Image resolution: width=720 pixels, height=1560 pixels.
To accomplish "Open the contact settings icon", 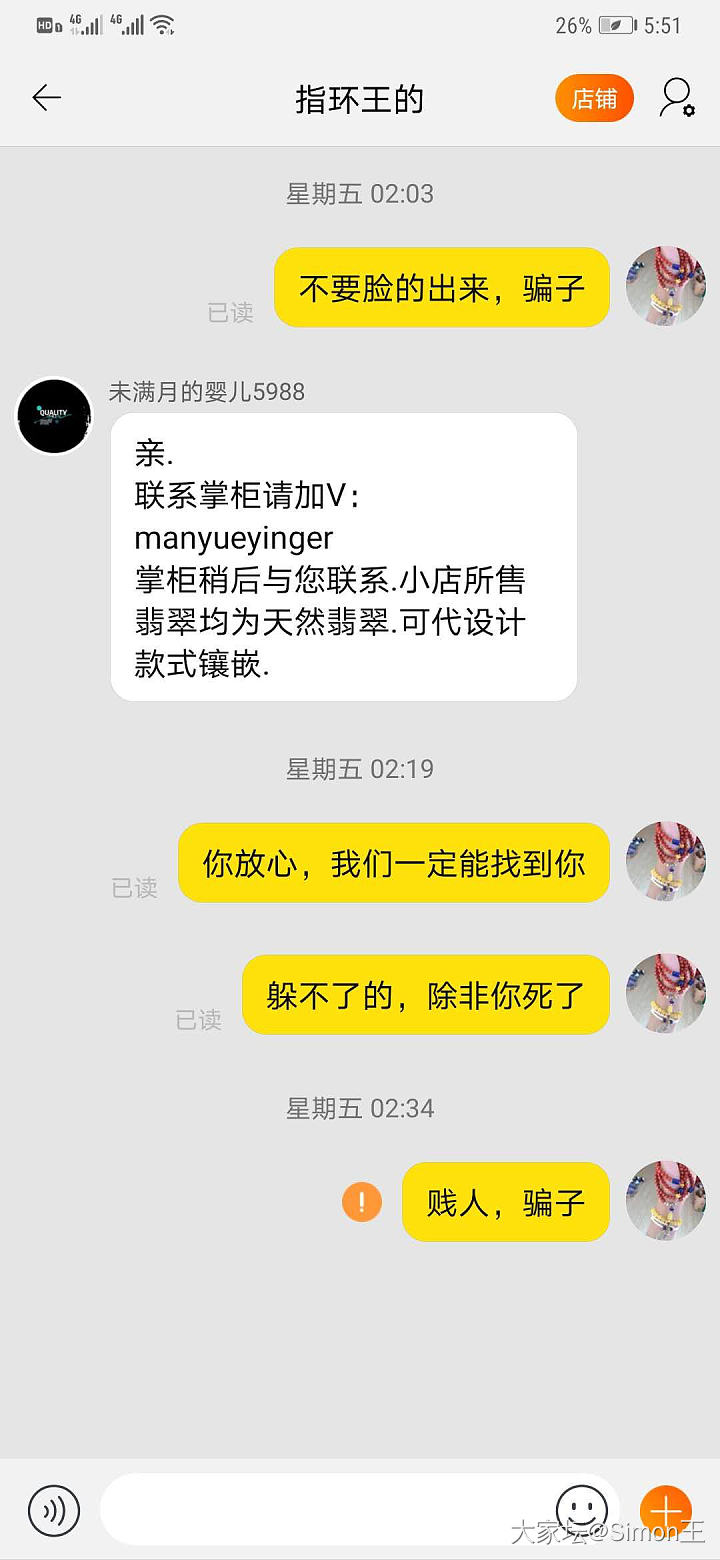I will pyautogui.click(x=677, y=99).
